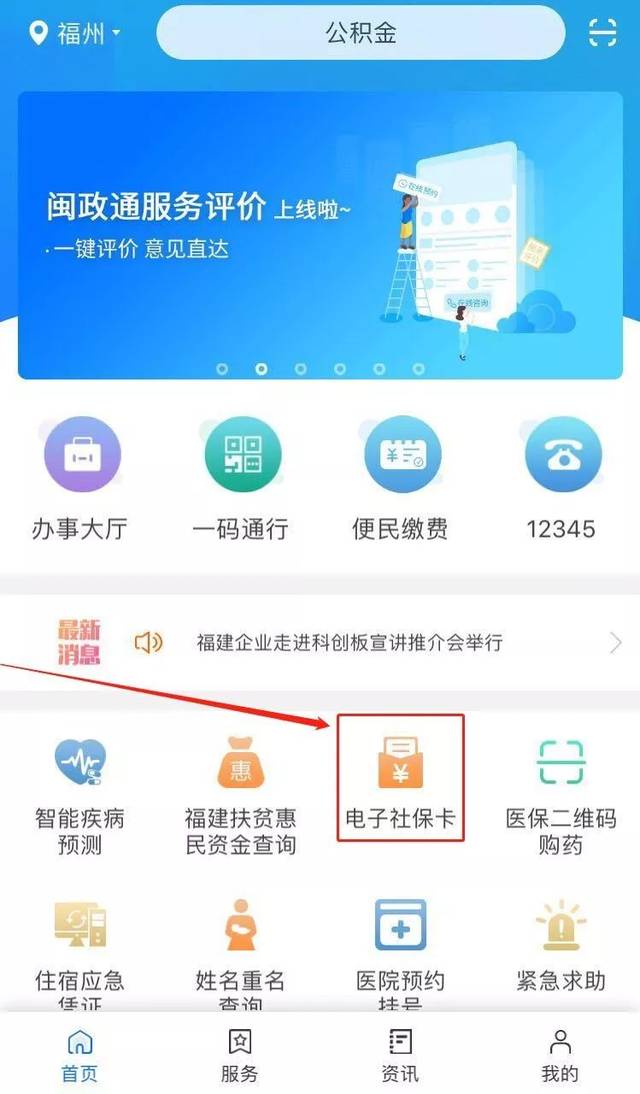Switch to the 我的 tab
The height and width of the screenshot is (1094, 640).
pos(560,1056)
